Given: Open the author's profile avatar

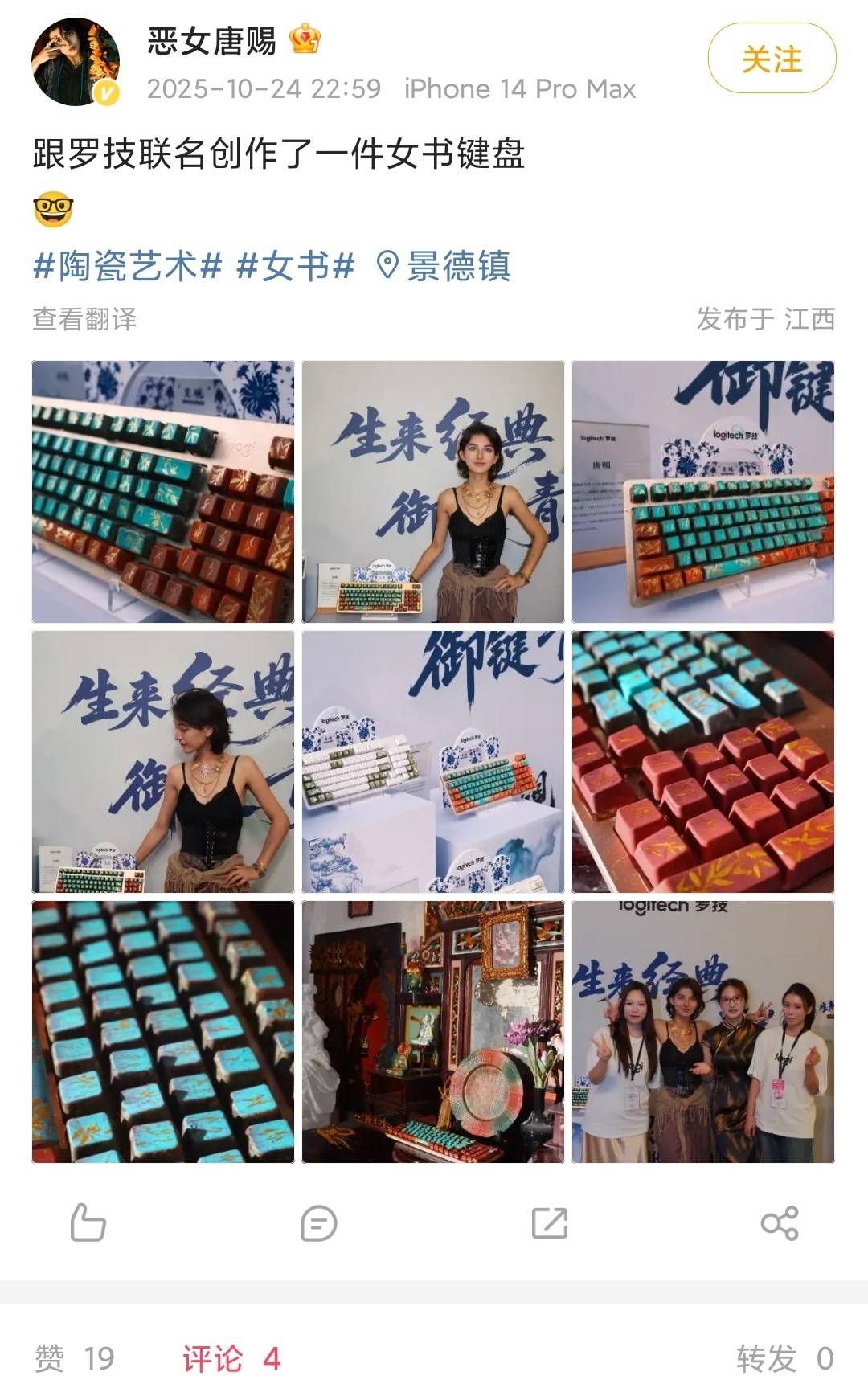Looking at the screenshot, I should [x=75, y=62].
